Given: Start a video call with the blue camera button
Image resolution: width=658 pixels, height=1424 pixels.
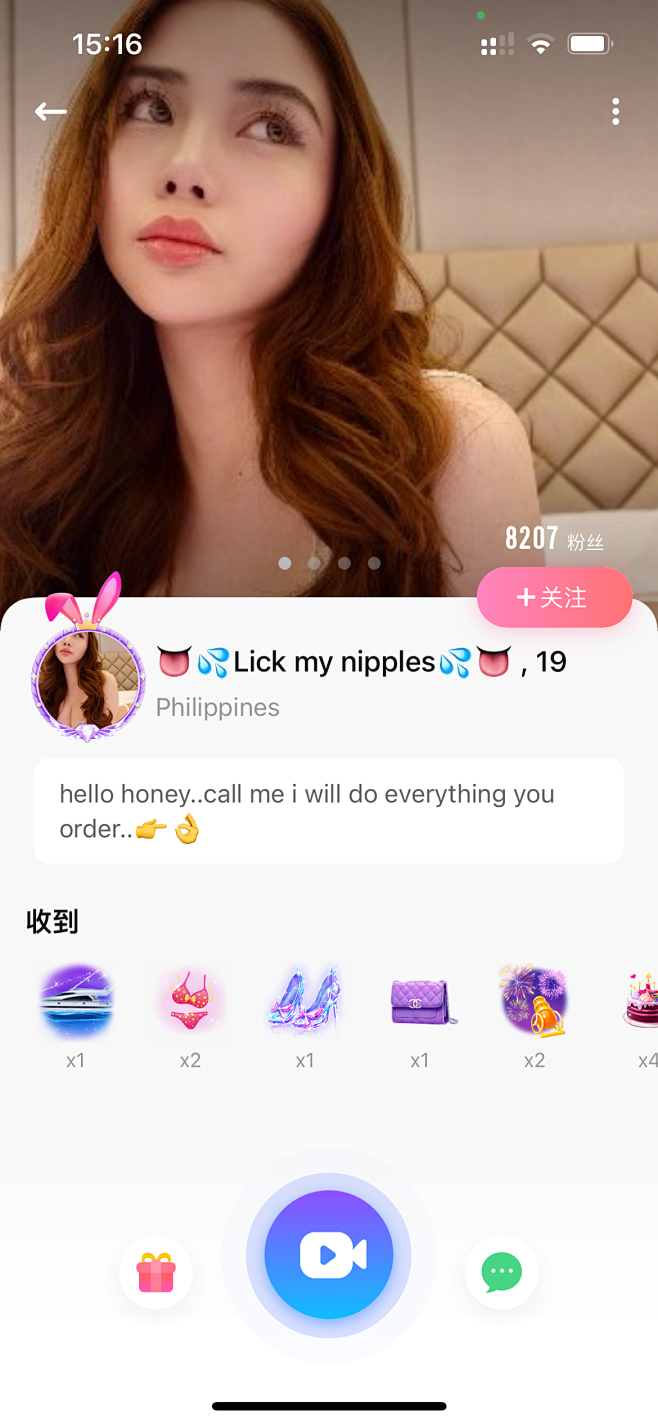Looking at the screenshot, I should tap(329, 1255).
